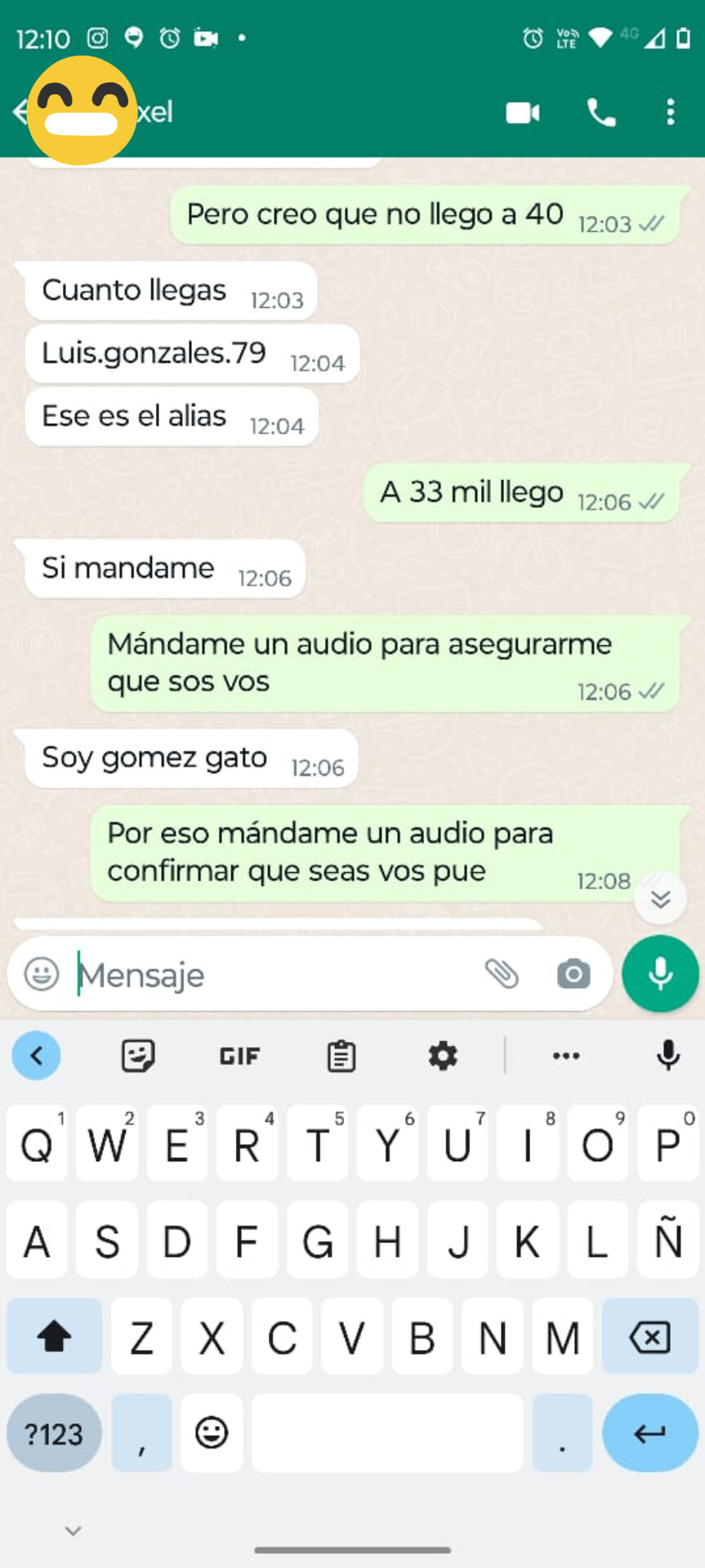Focus the Mensaje text field
This screenshot has height=1568, width=705.
270,974
